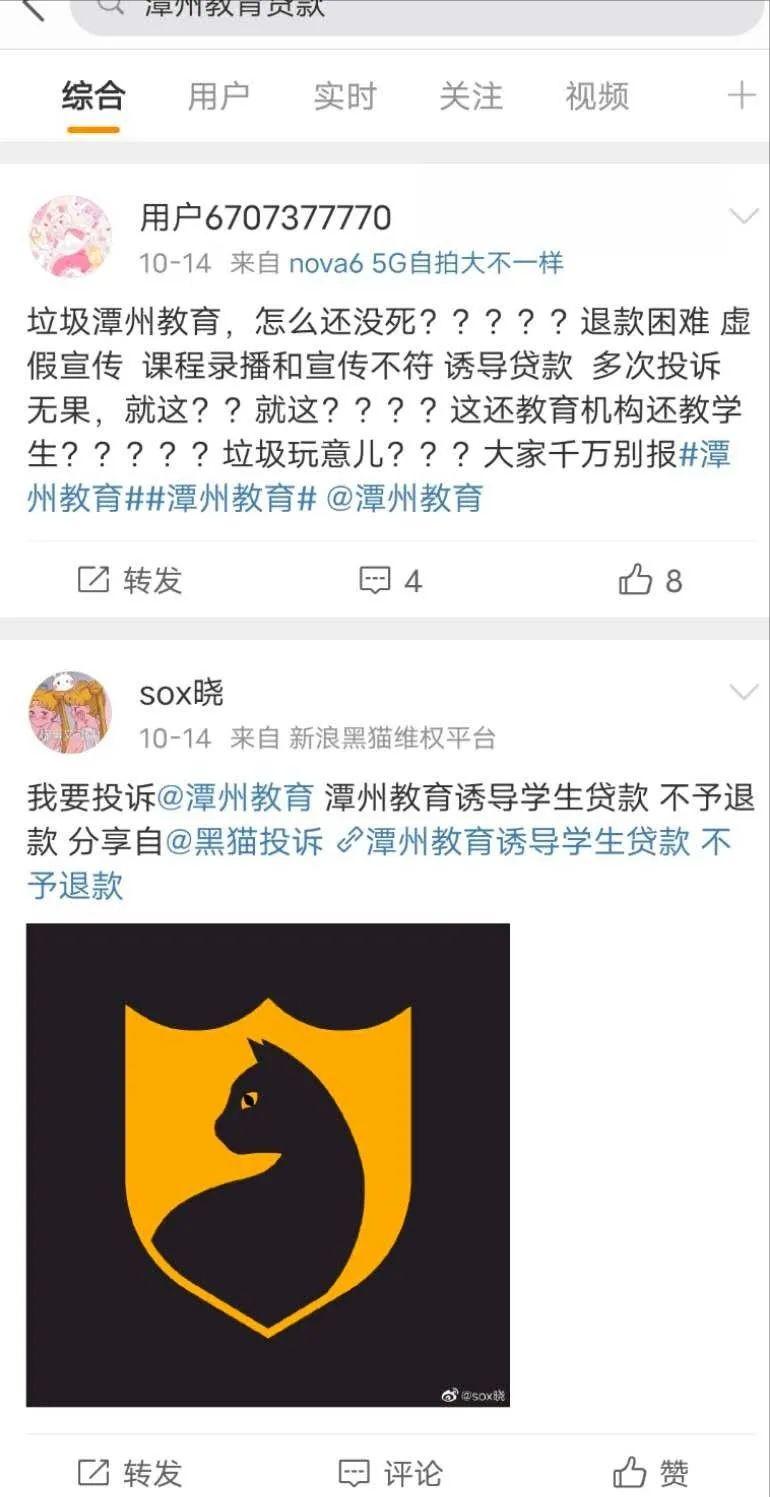The width and height of the screenshot is (770, 1497).
Task: Click the repost icon on the first post
Action: click(92, 578)
